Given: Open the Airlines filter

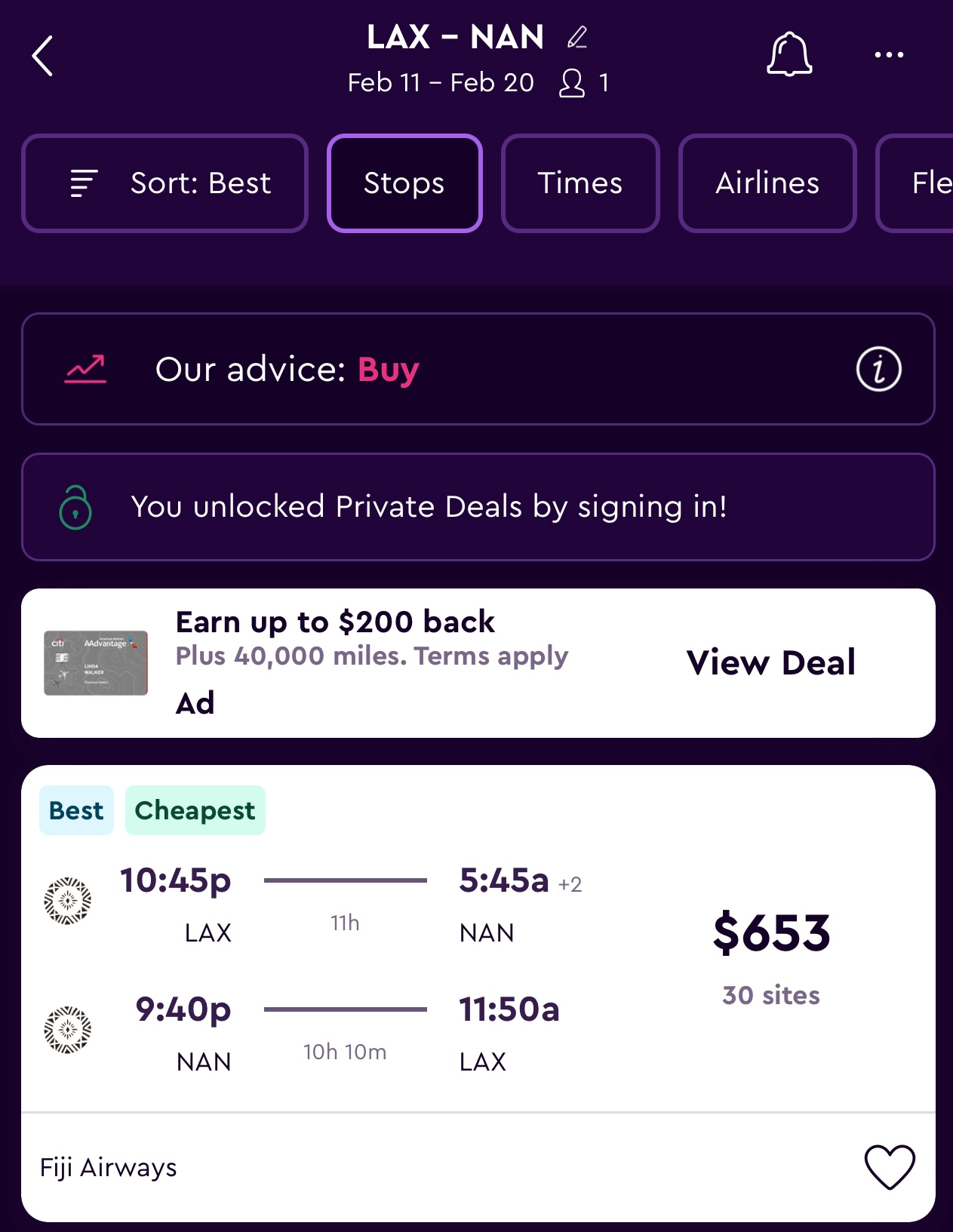Looking at the screenshot, I should 767,183.
